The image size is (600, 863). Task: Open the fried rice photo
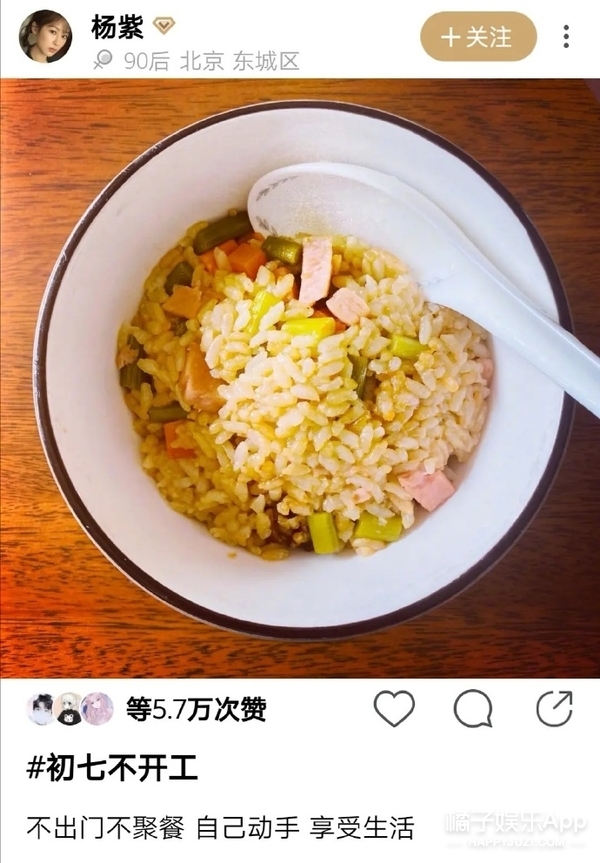[300, 380]
